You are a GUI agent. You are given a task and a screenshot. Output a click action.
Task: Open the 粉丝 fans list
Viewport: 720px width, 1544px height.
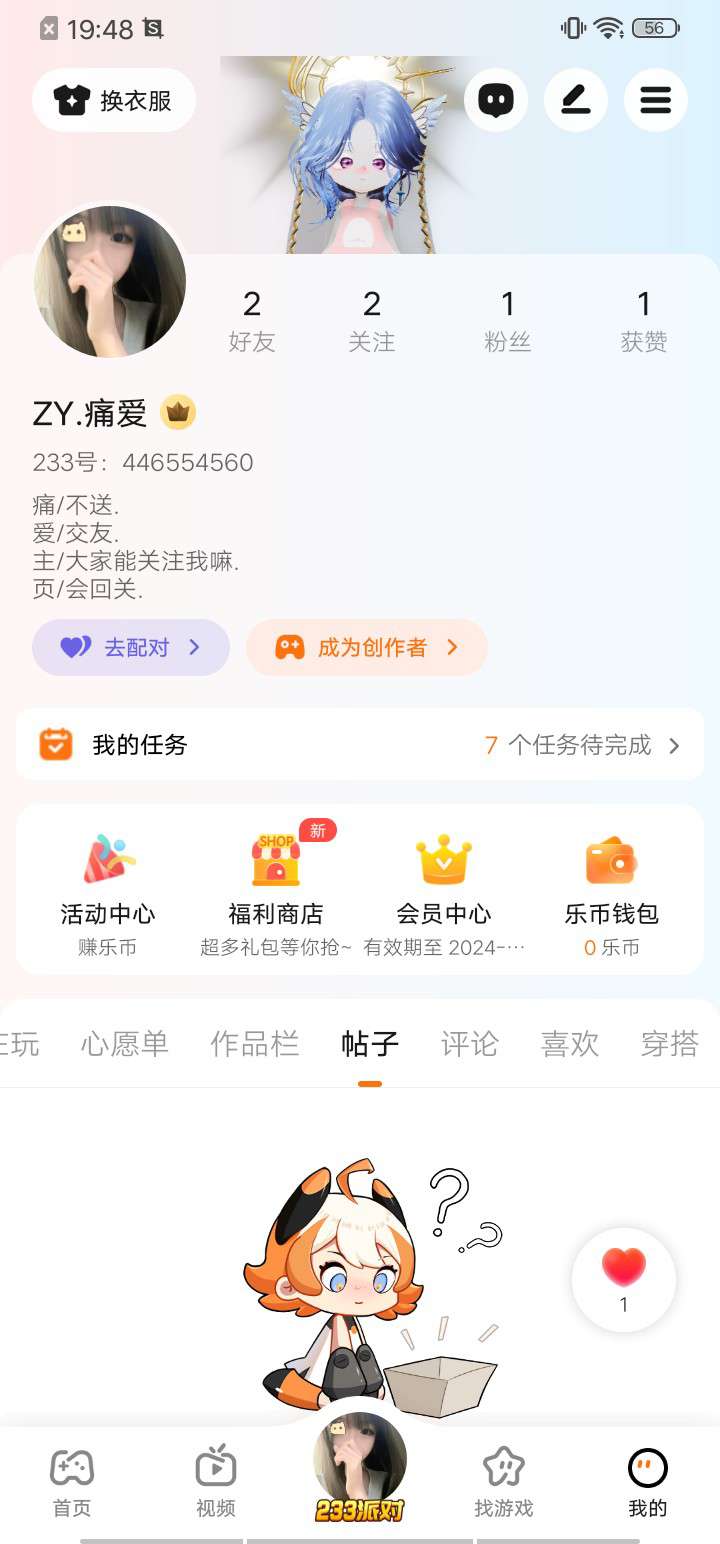click(x=508, y=320)
